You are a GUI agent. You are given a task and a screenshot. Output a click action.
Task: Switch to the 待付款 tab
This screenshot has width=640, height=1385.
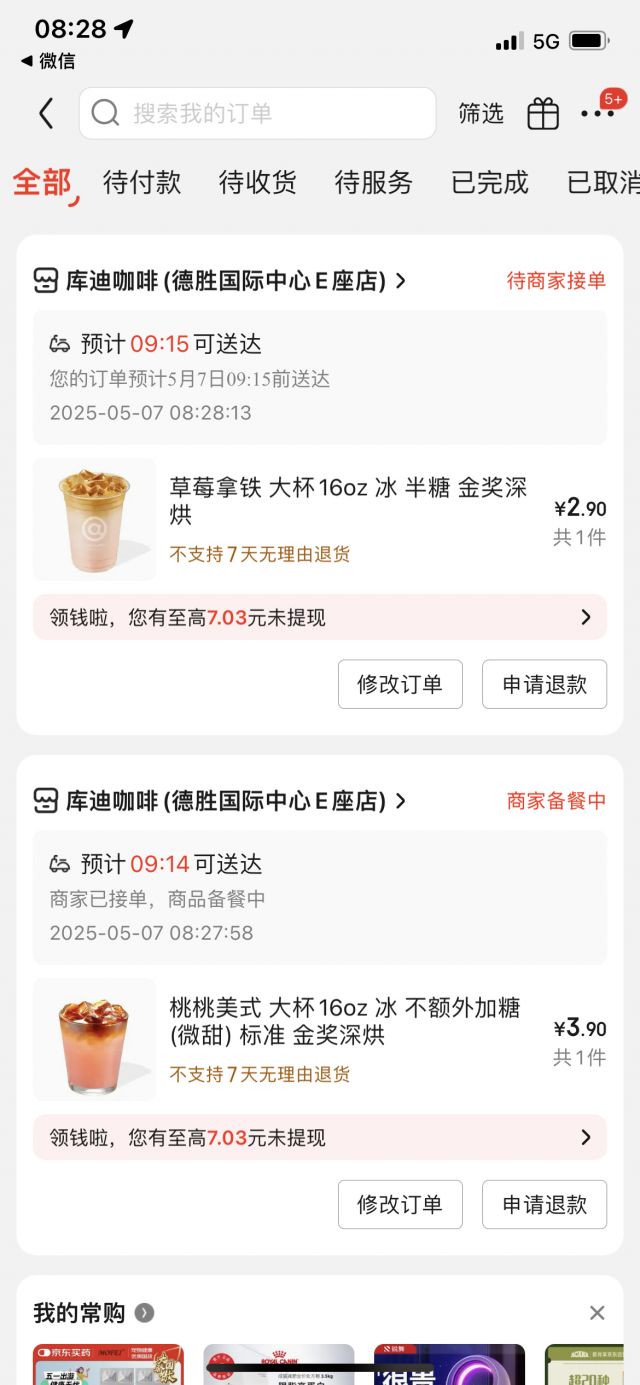(142, 182)
